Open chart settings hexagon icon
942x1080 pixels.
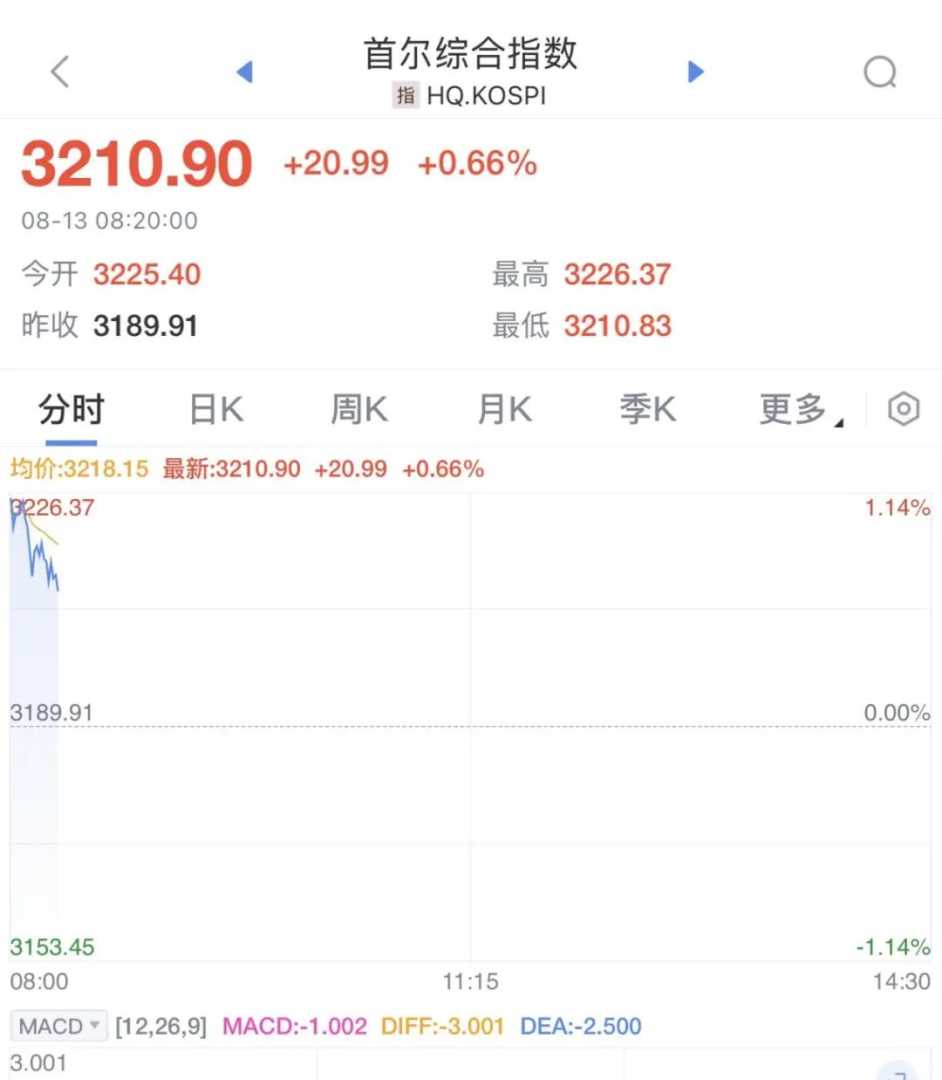[x=904, y=410]
